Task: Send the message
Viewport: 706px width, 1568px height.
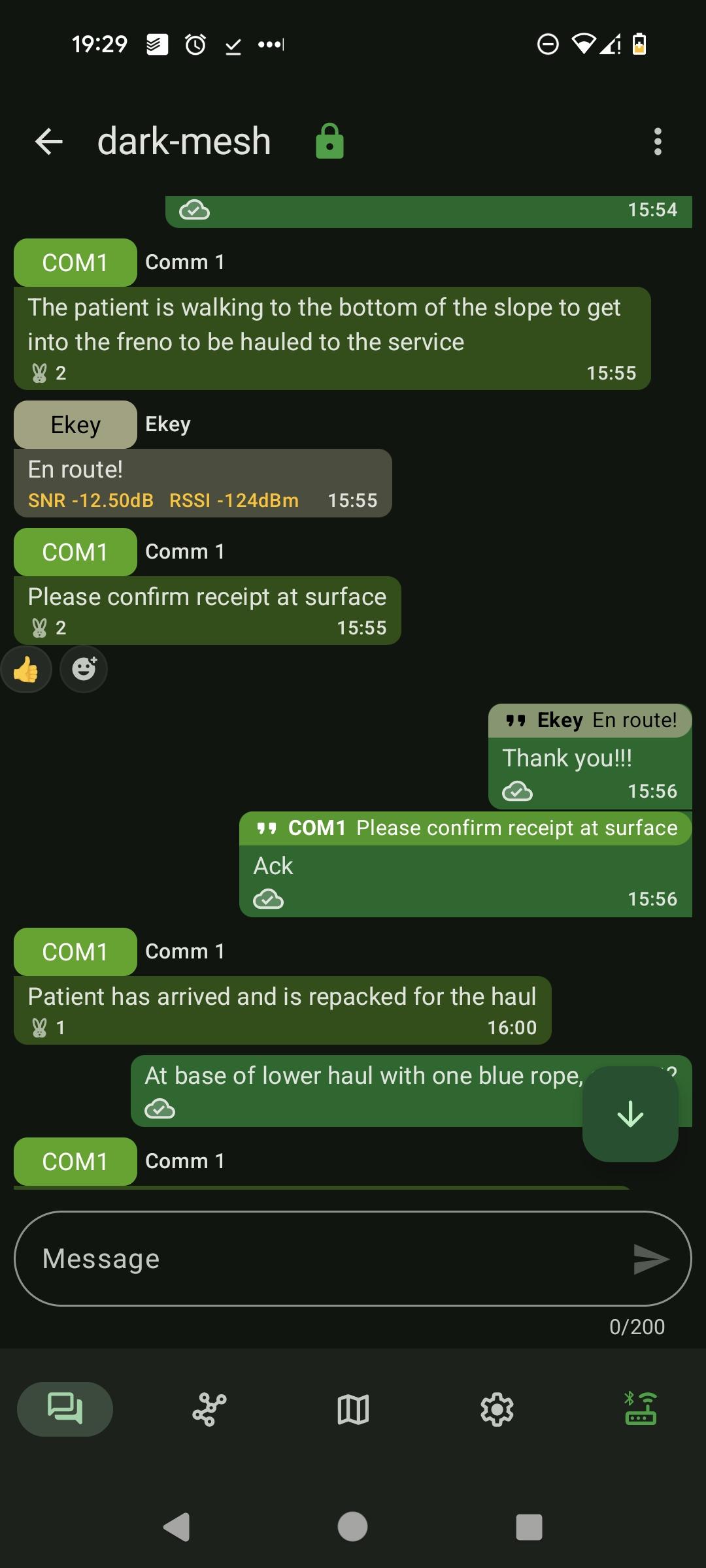Action: (x=651, y=1258)
